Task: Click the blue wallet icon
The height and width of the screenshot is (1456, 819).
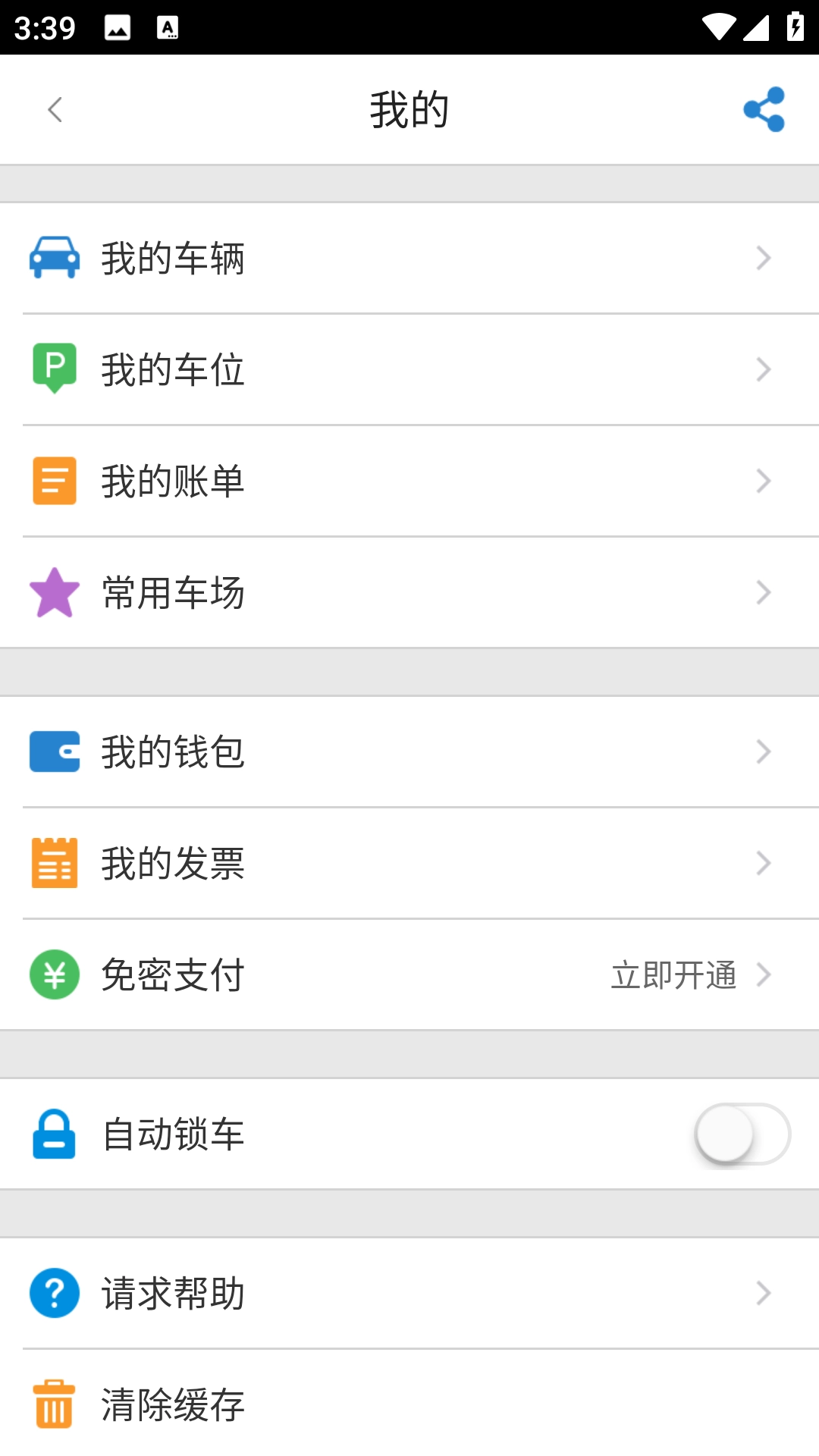Action: tap(54, 752)
